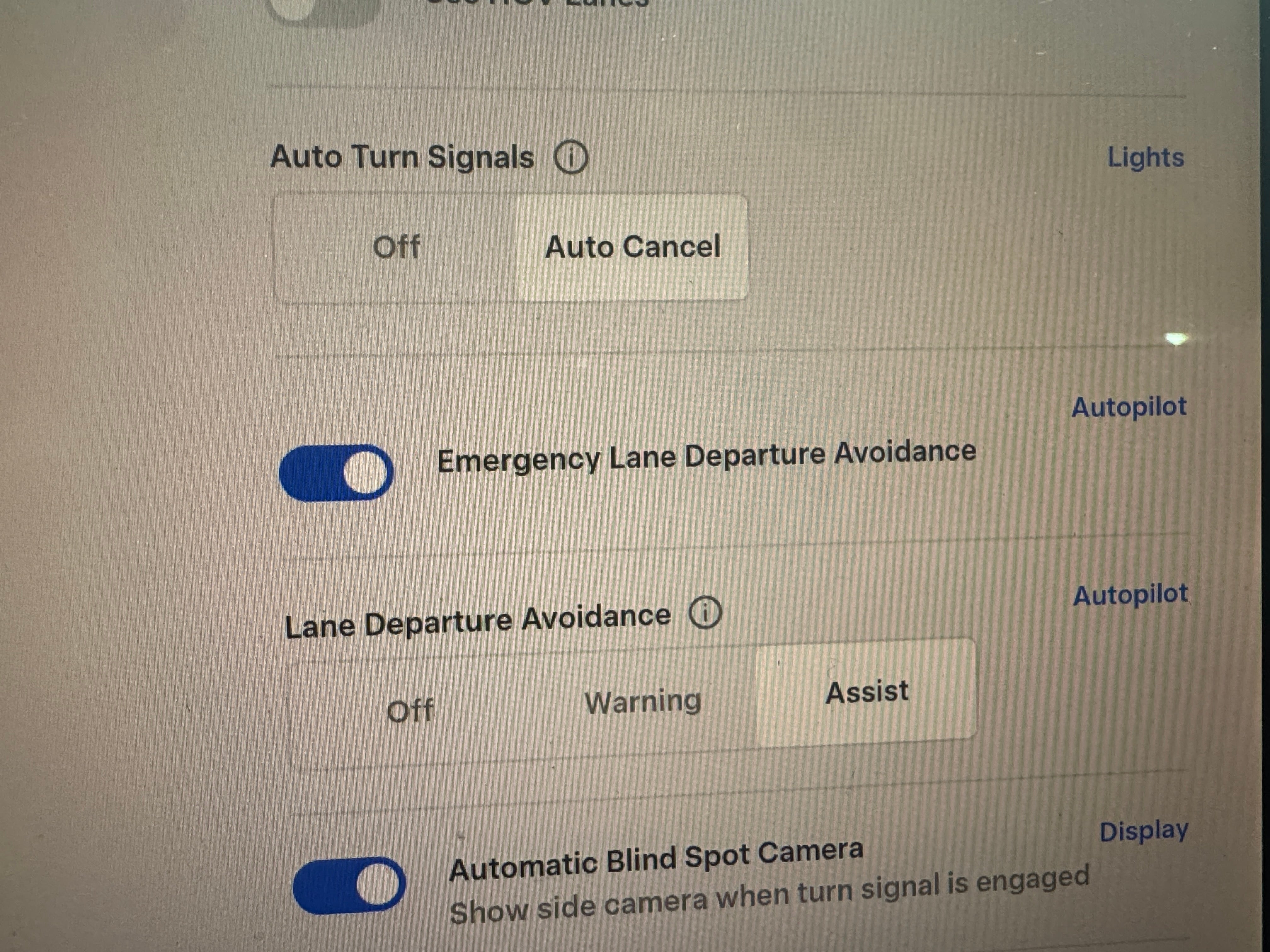1270x952 pixels.
Task: Open the Lights settings link
Action: click(x=1145, y=157)
